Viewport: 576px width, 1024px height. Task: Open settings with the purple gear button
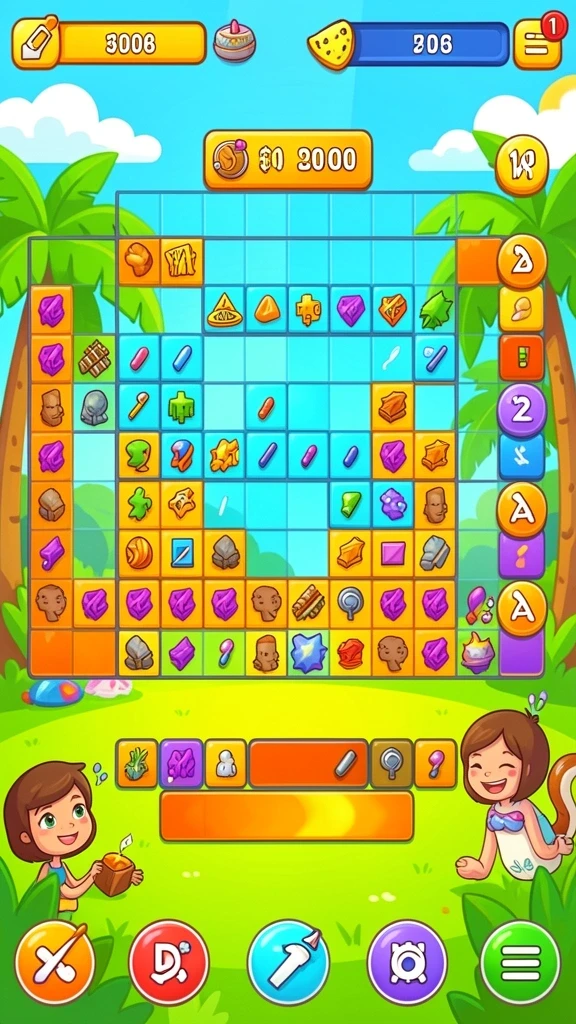point(407,961)
